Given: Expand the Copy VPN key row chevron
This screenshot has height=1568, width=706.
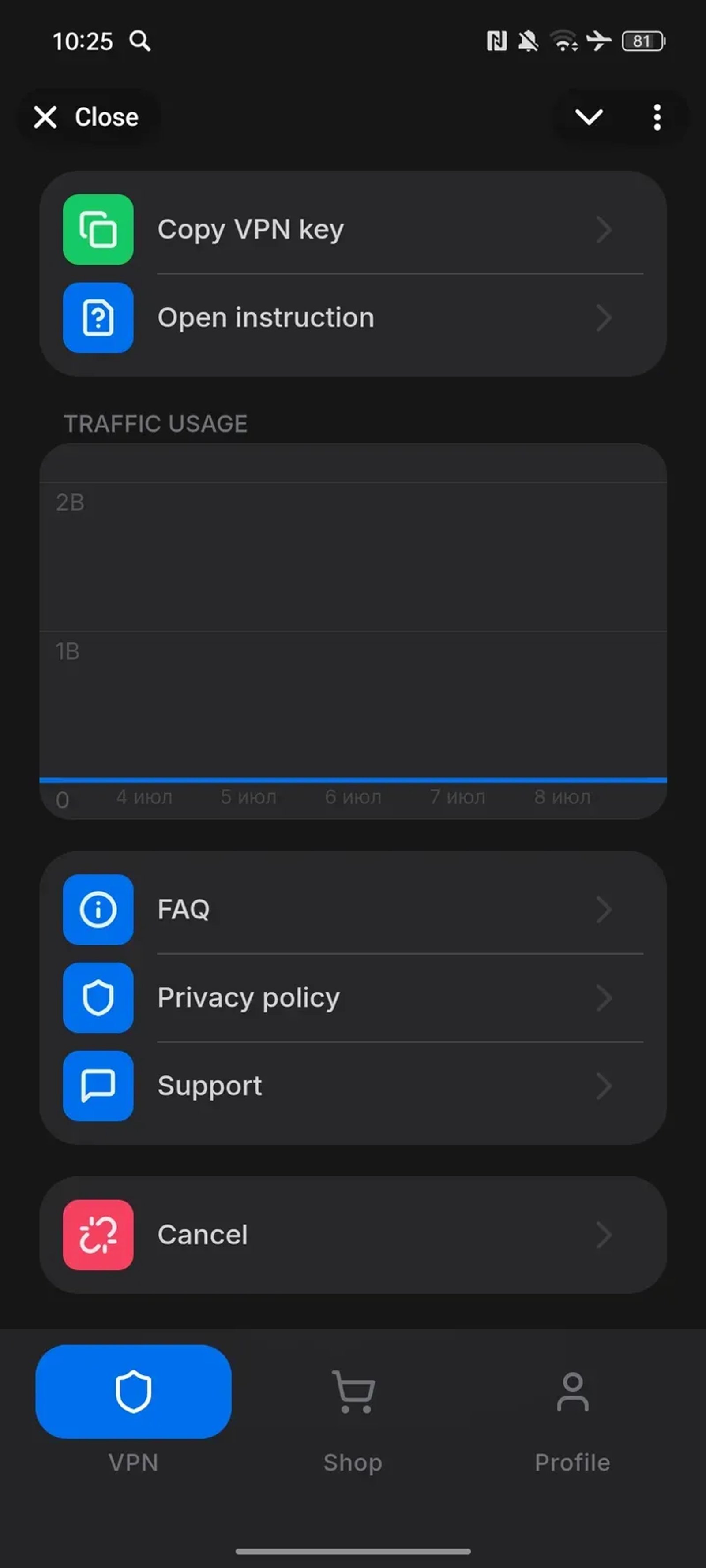Looking at the screenshot, I should (603, 229).
